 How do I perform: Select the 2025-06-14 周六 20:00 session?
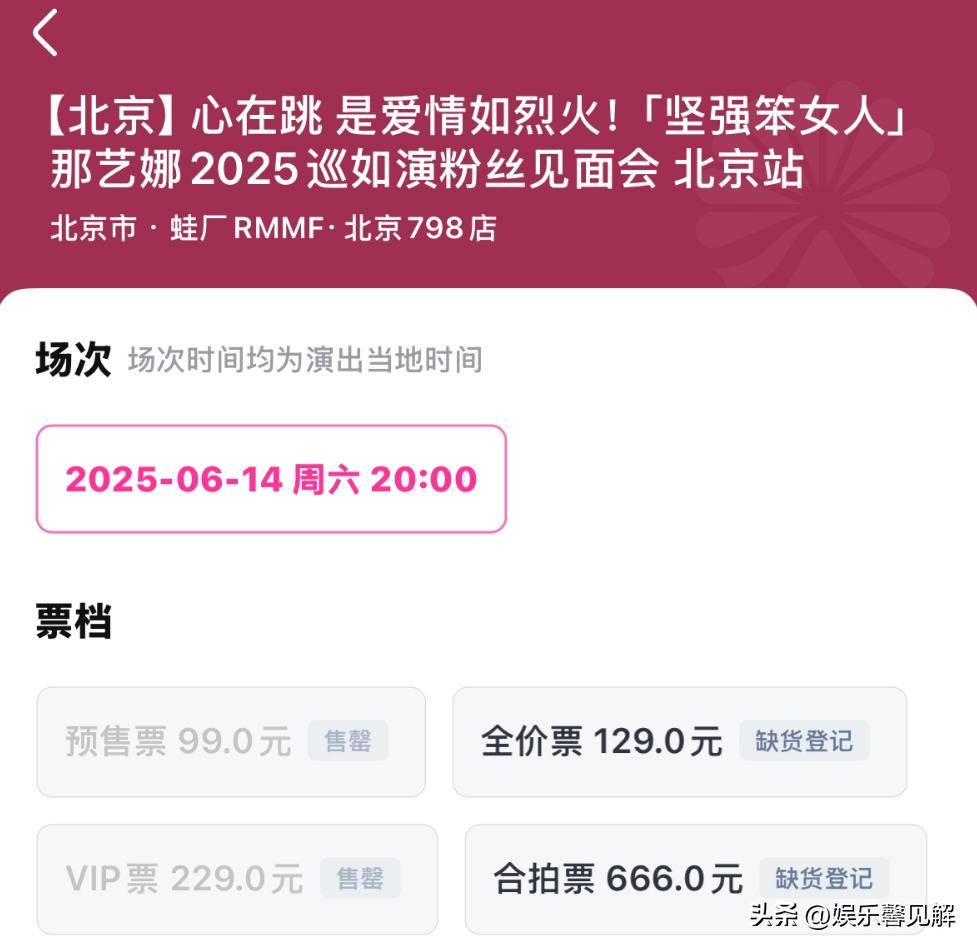[x=271, y=479]
